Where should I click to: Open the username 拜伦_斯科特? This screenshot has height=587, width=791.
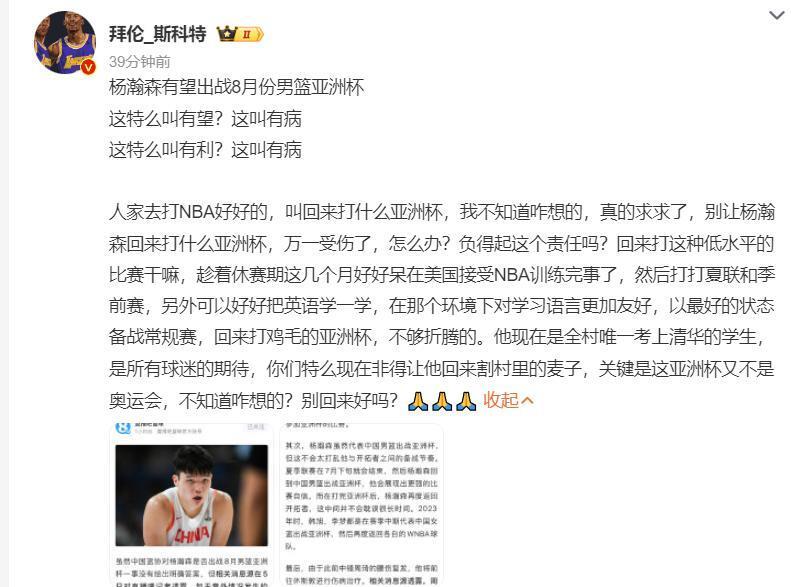coord(158,33)
